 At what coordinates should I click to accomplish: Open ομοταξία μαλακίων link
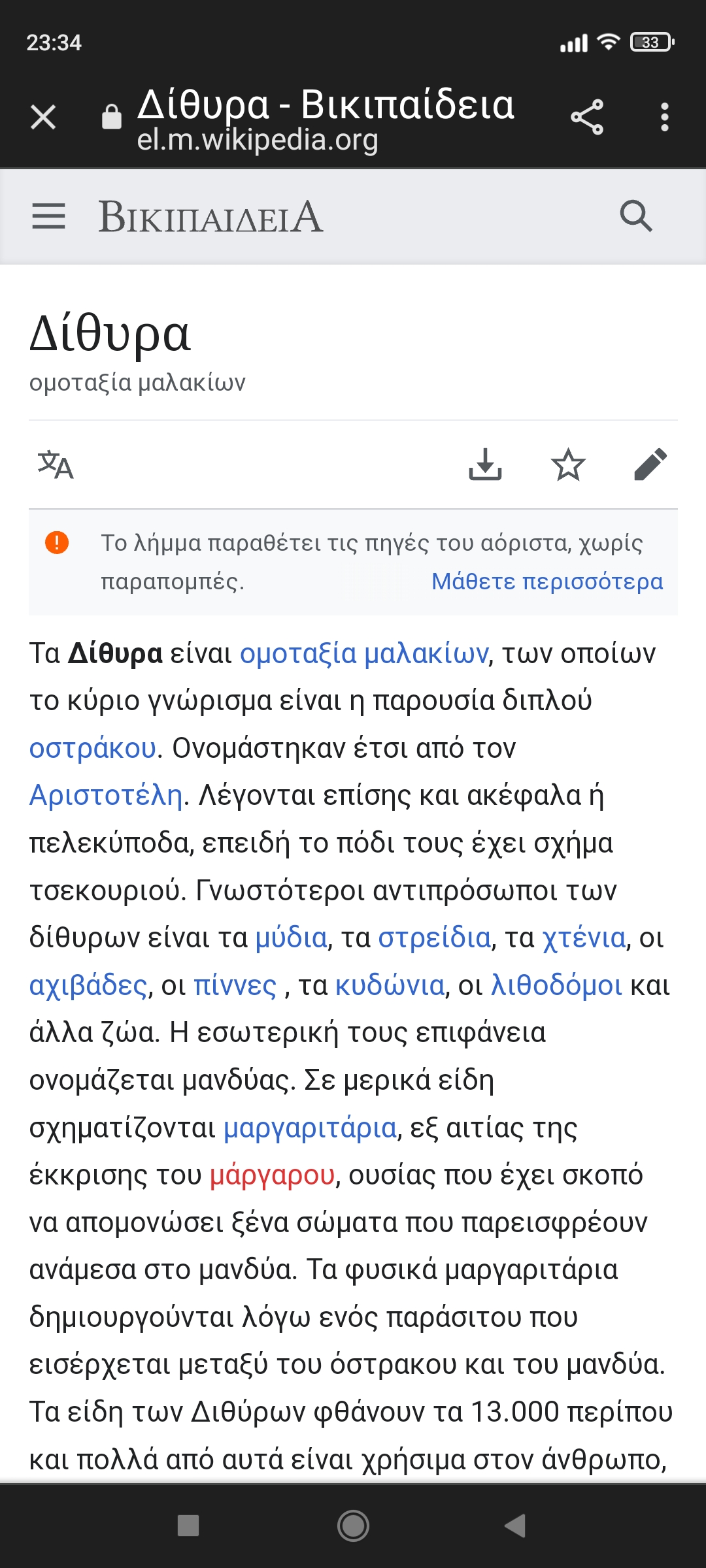[x=363, y=653]
